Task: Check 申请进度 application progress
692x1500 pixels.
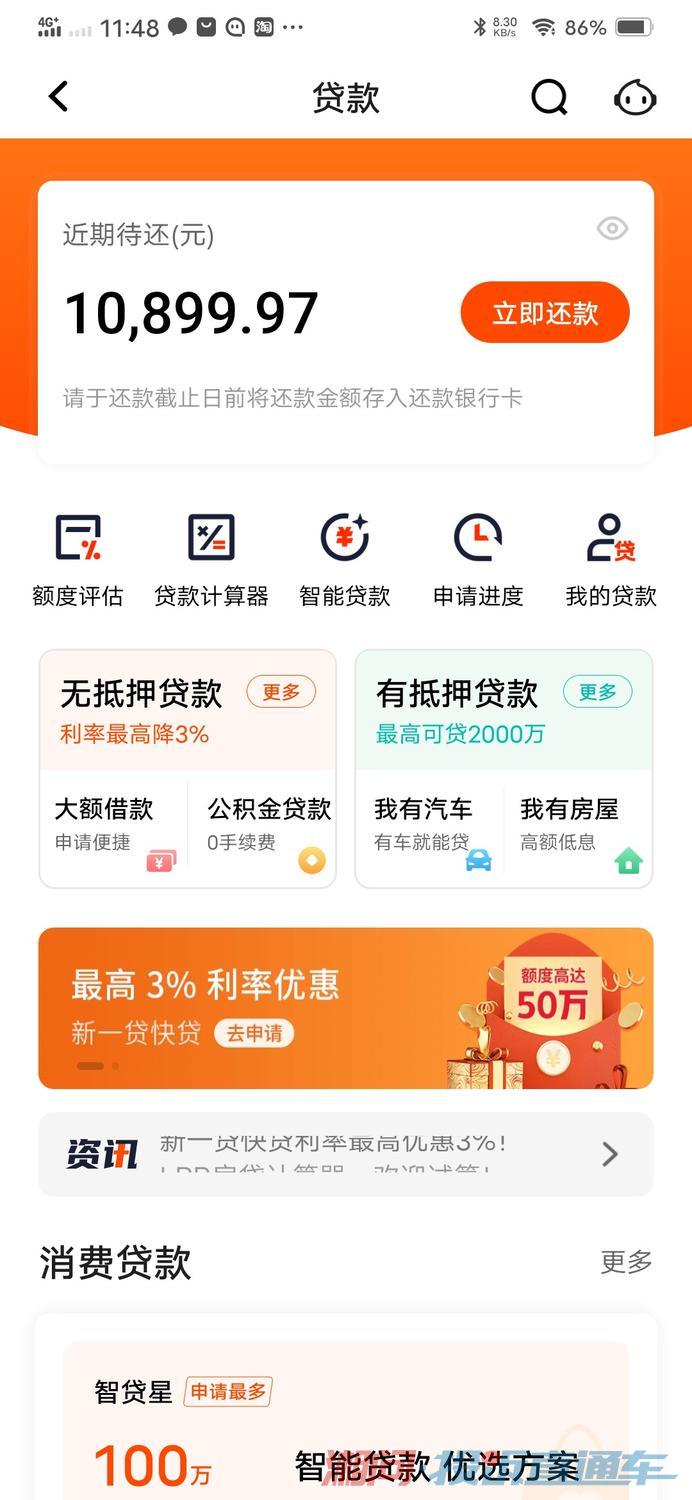Action: pyautogui.click(x=478, y=560)
